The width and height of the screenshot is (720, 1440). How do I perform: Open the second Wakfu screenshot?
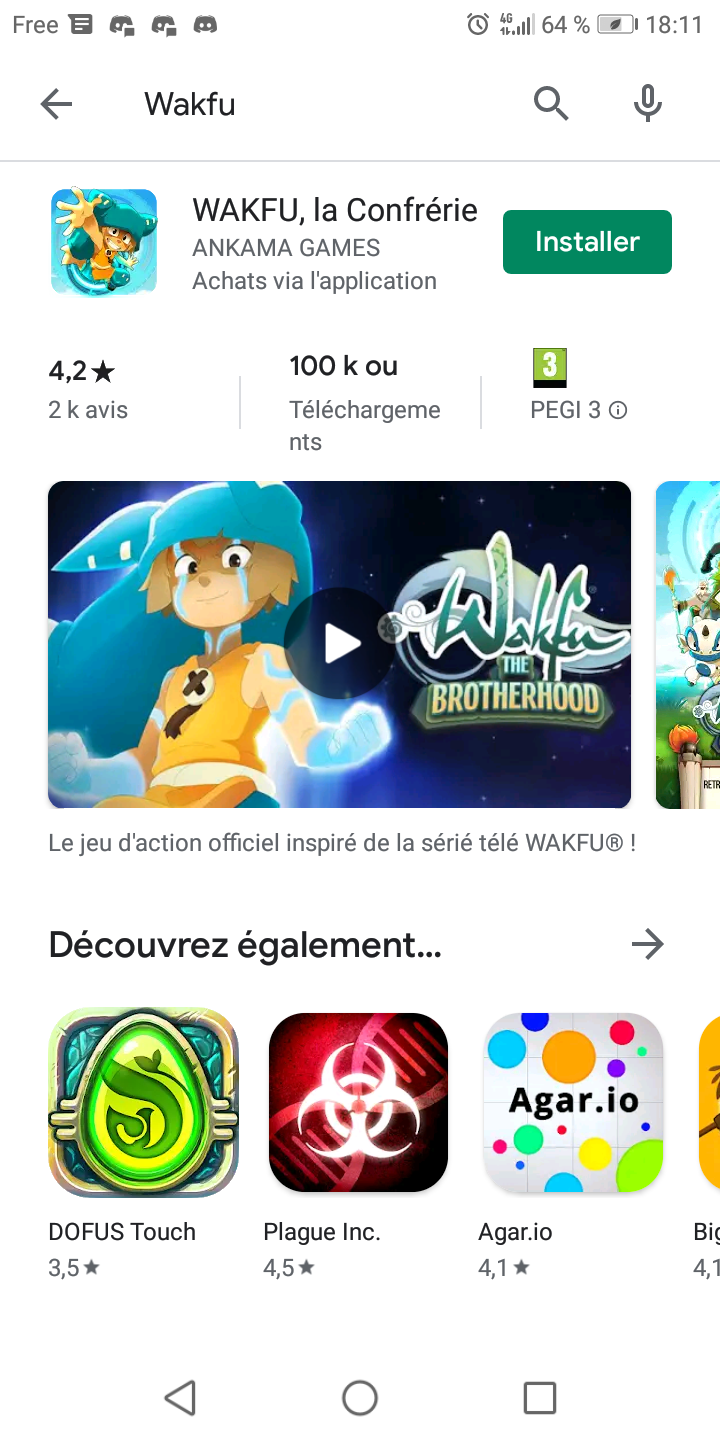(690, 644)
